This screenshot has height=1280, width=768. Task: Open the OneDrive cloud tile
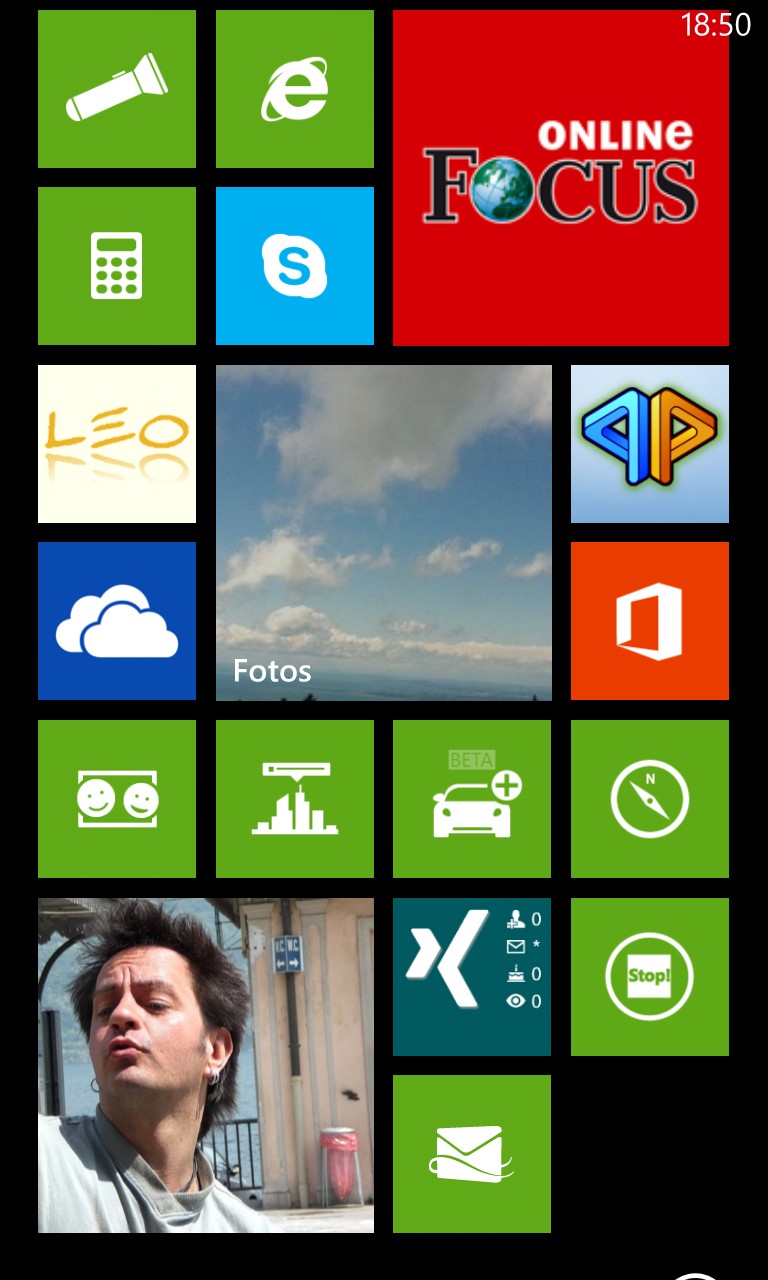click(117, 621)
